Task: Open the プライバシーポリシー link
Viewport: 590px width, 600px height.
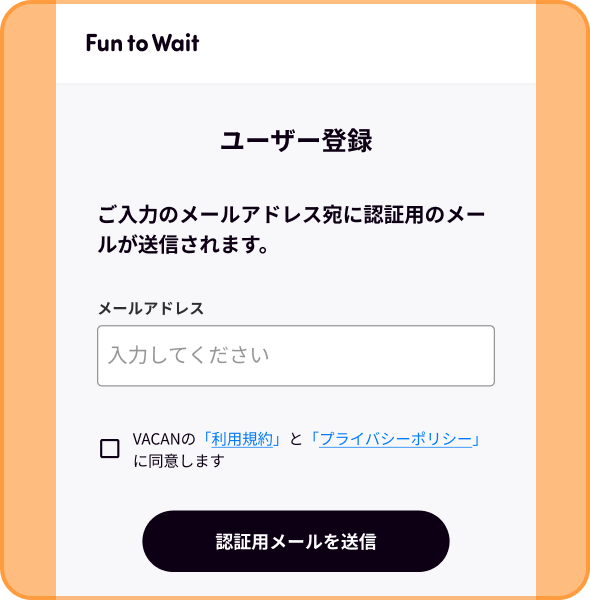Action: point(395,439)
